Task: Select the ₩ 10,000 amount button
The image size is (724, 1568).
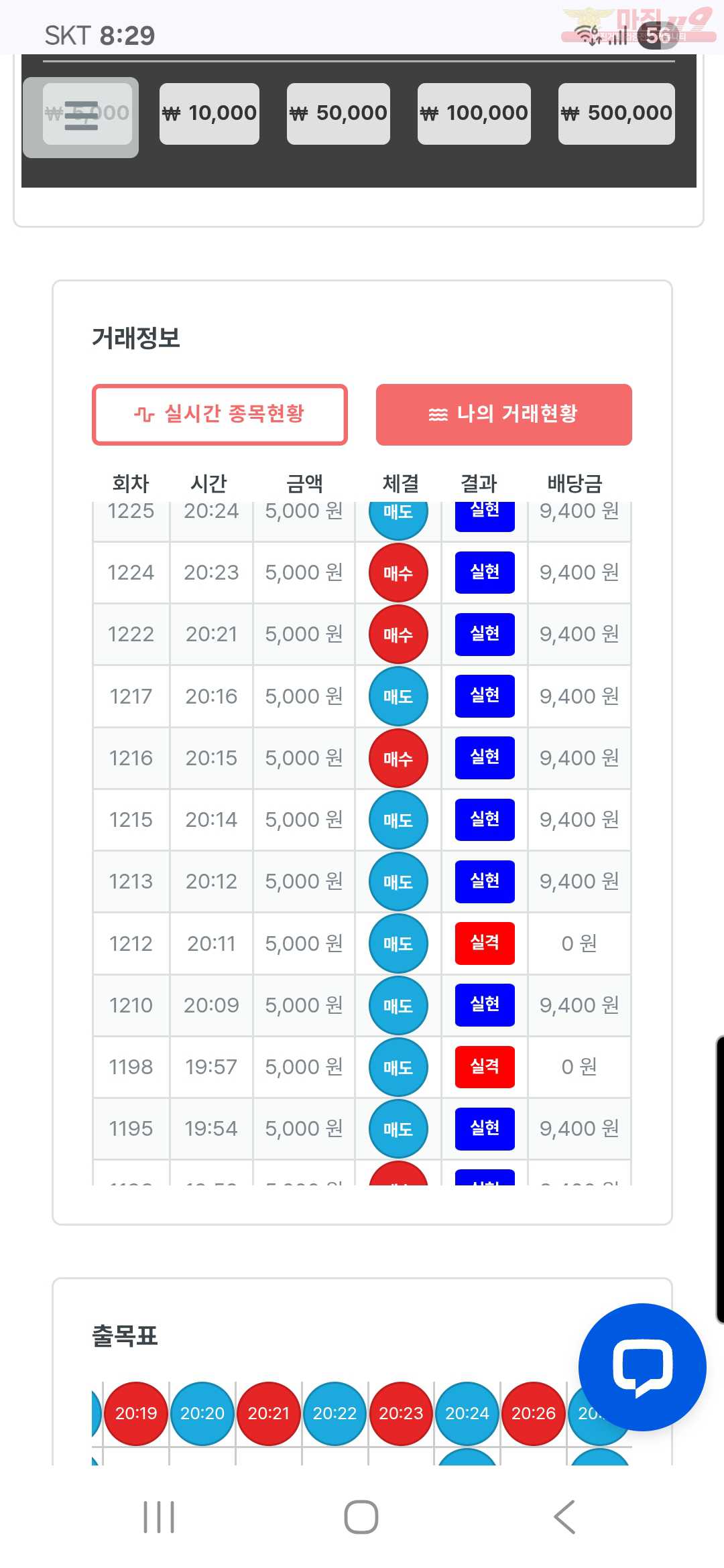Action: (209, 113)
